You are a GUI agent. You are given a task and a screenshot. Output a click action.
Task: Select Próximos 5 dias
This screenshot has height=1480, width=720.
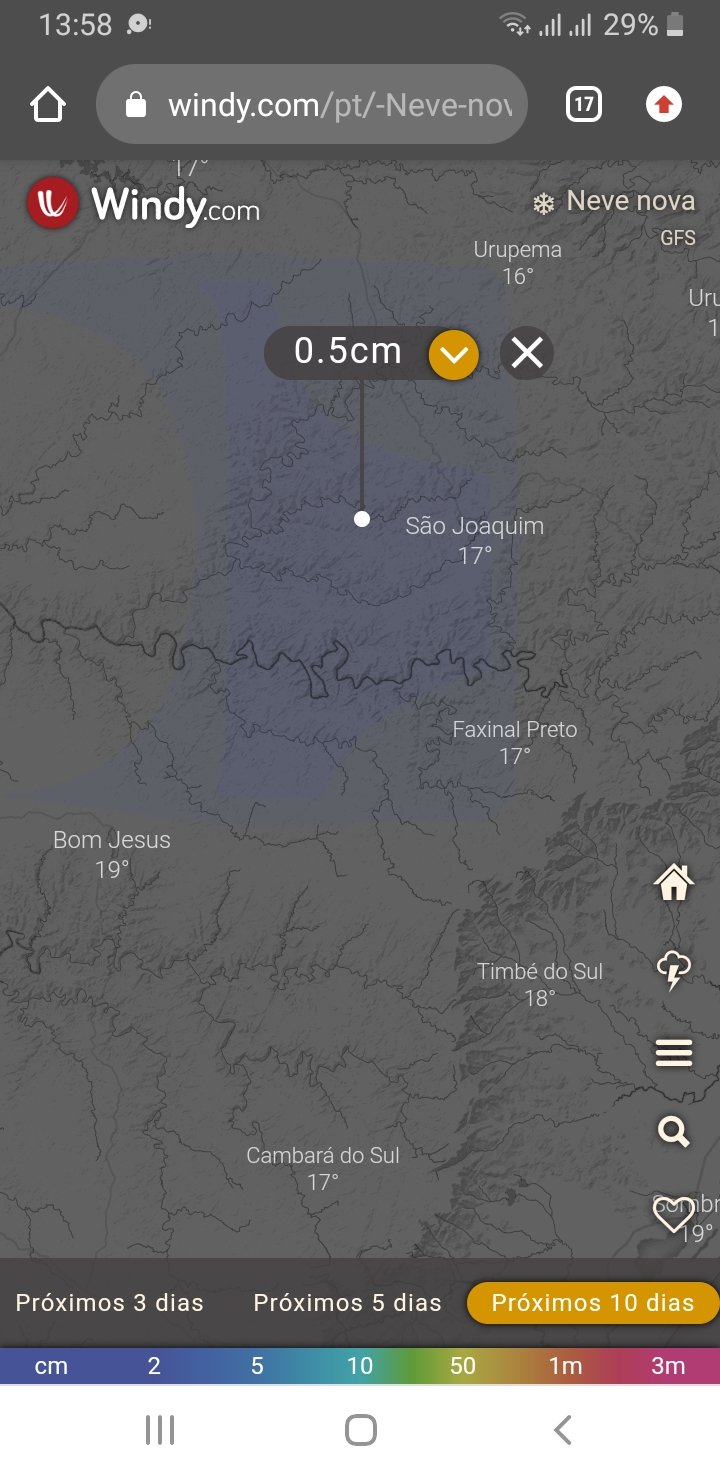(347, 1303)
